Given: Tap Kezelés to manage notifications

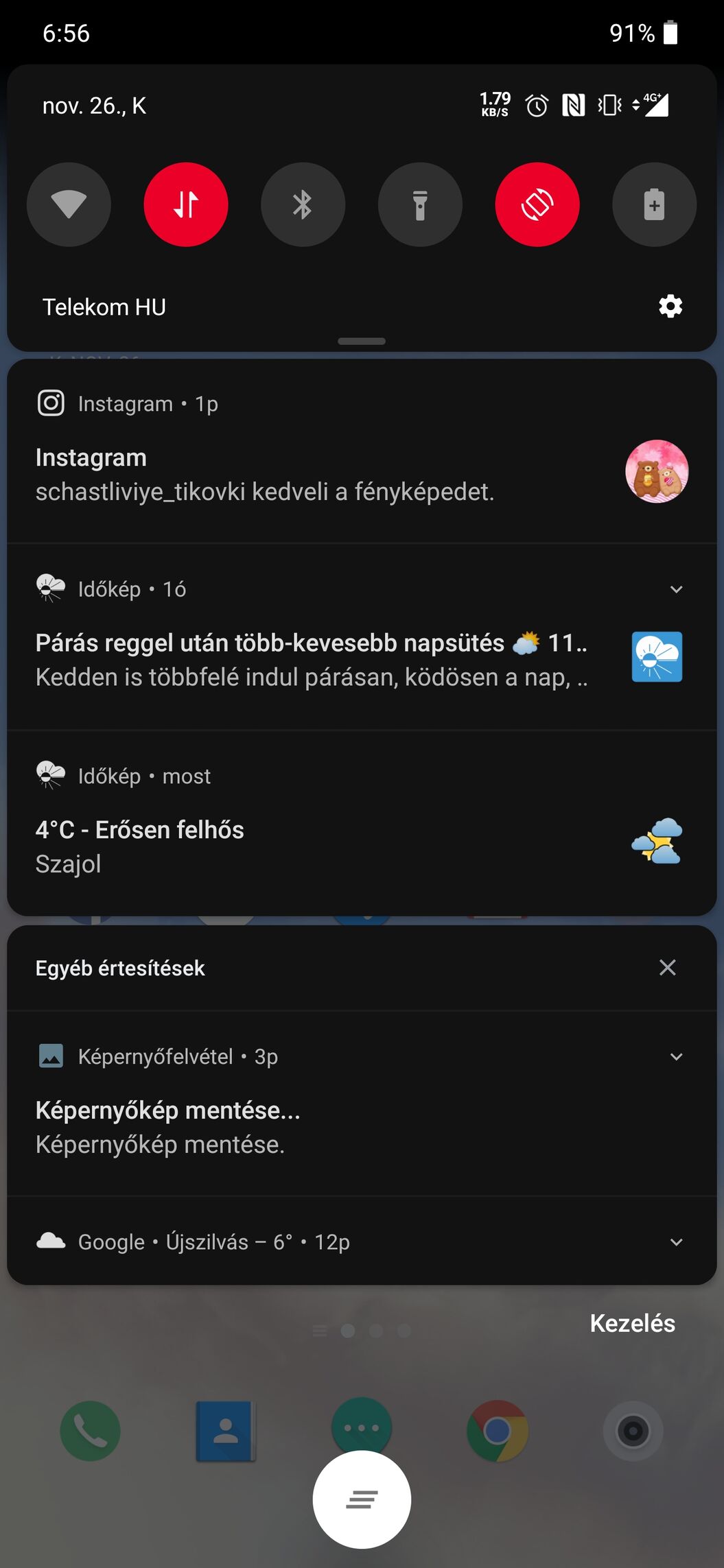Looking at the screenshot, I should pyautogui.click(x=632, y=1323).
